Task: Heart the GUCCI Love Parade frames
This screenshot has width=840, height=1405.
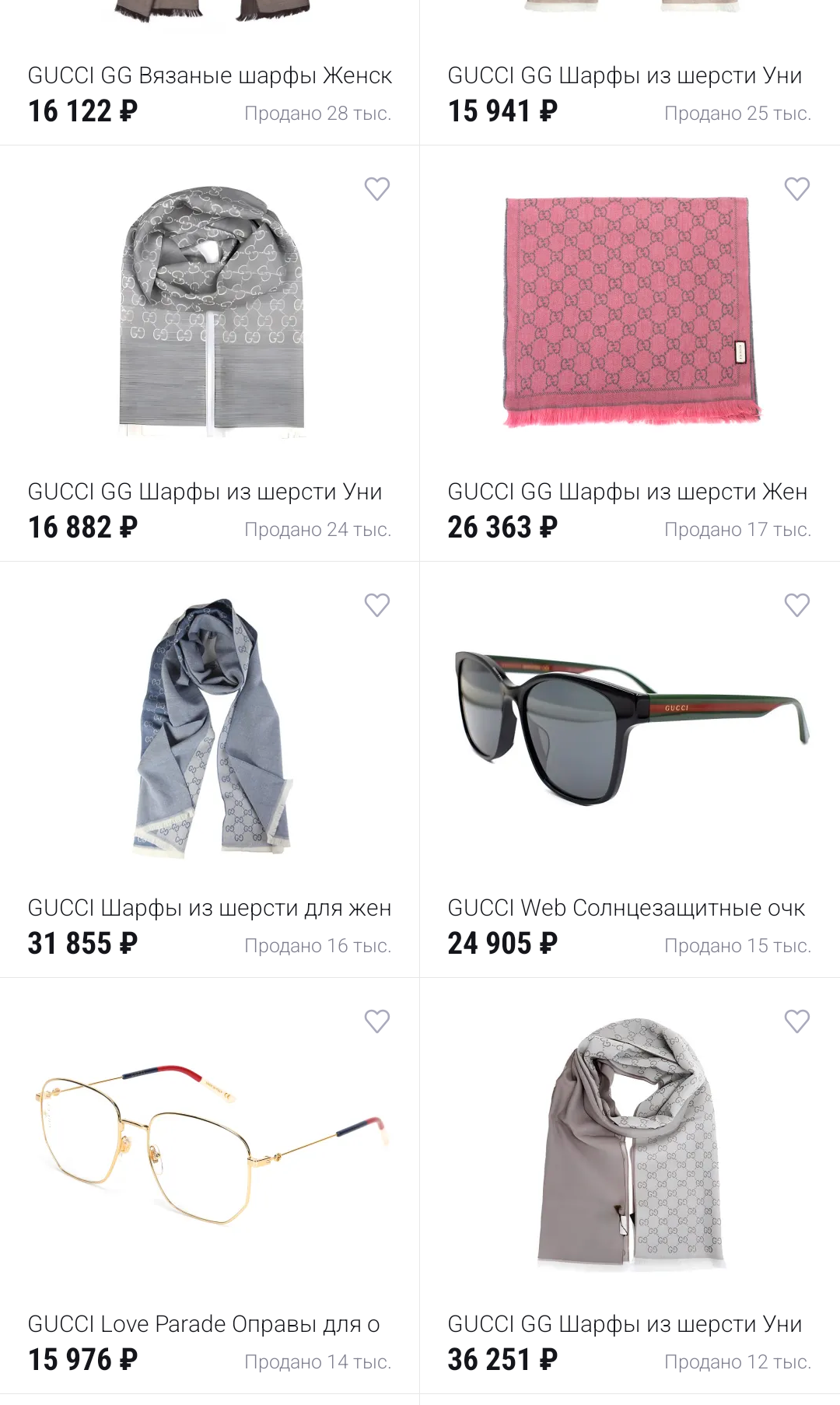Action: point(377,1021)
